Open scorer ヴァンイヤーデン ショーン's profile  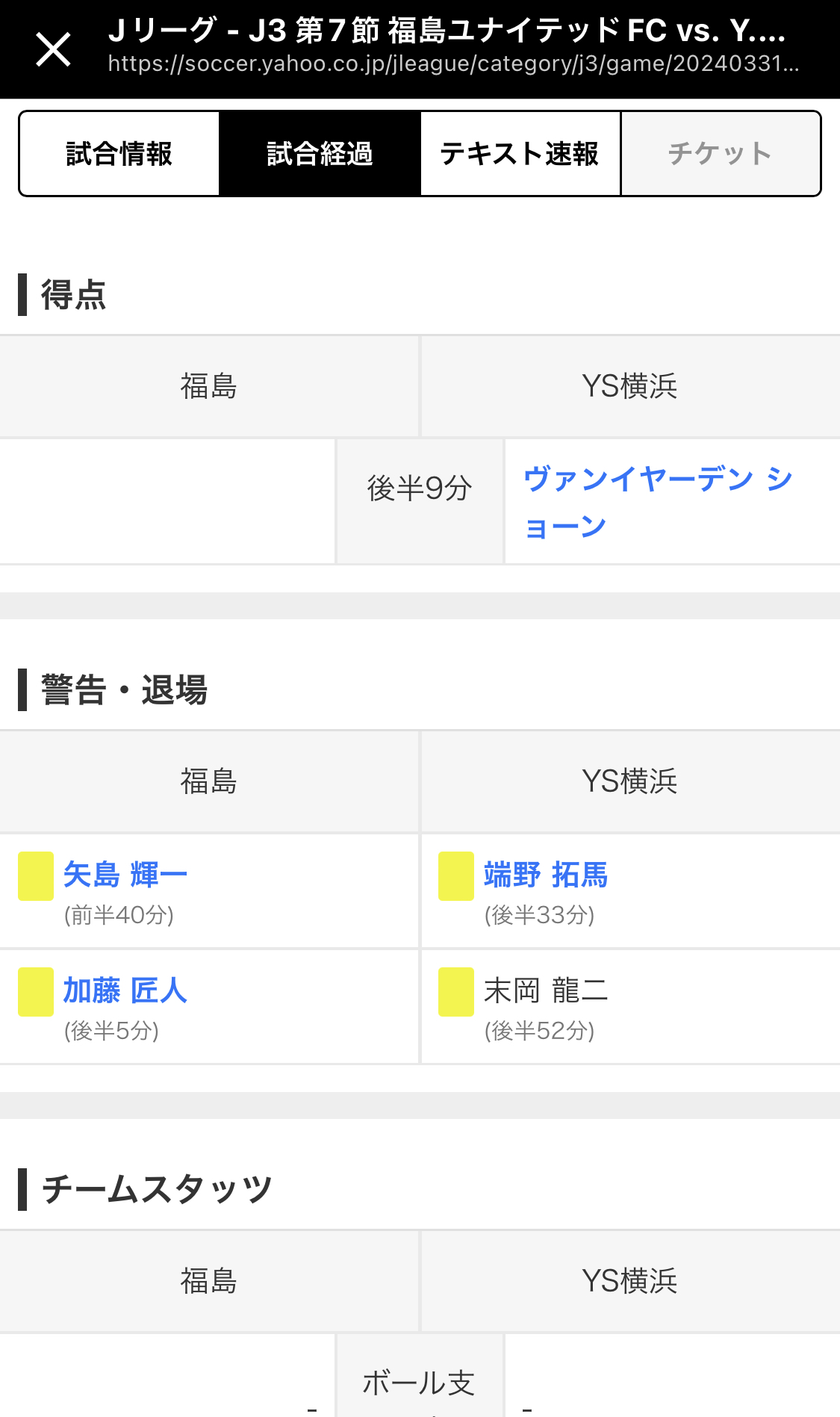[x=659, y=502]
